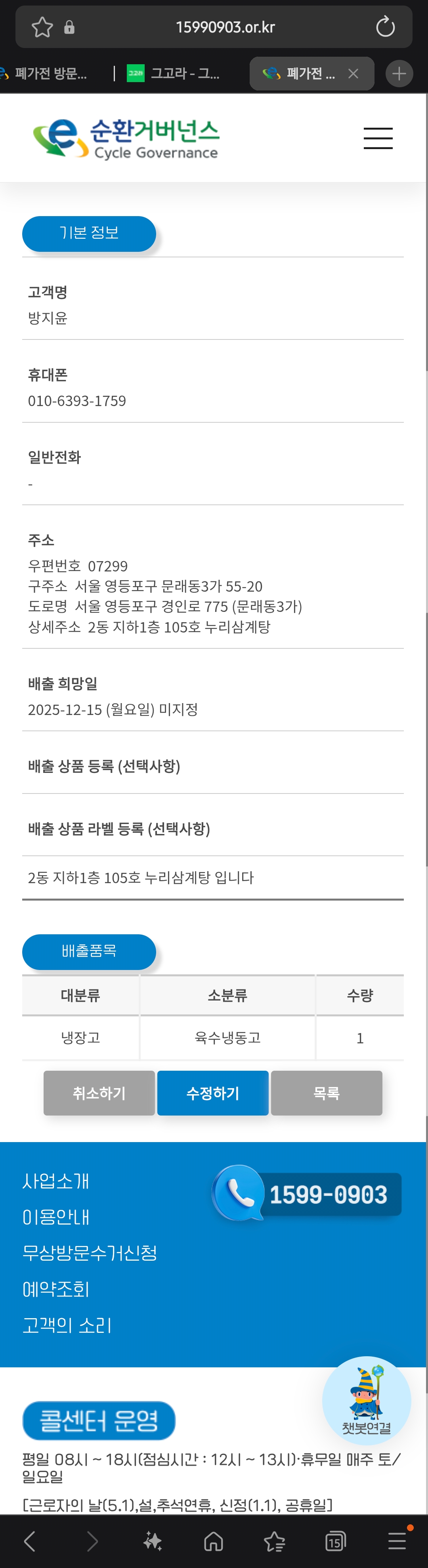Reload the page in the address bar
The height and width of the screenshot is (1568, 428).
(386, 27)
